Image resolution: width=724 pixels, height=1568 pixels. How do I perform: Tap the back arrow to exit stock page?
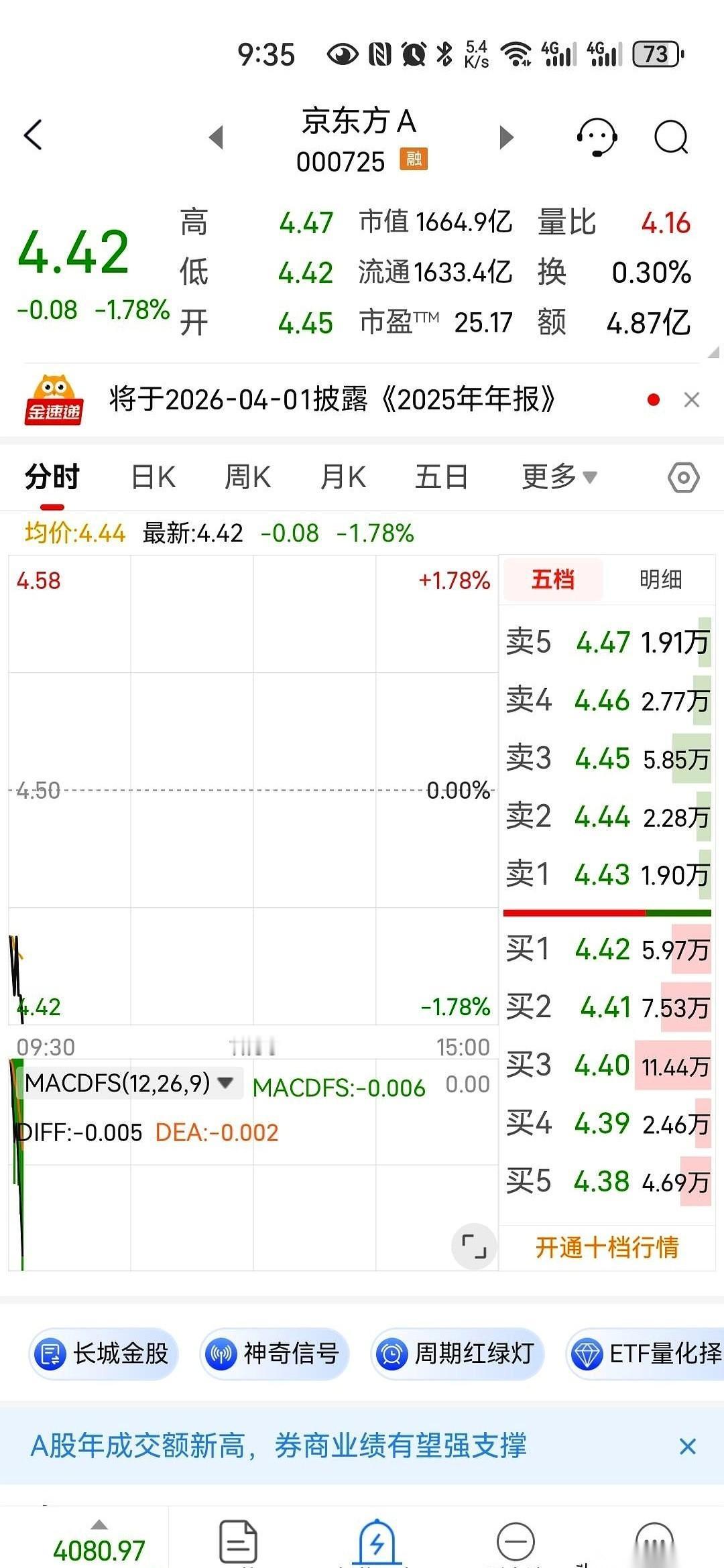[x=32, y=135]
